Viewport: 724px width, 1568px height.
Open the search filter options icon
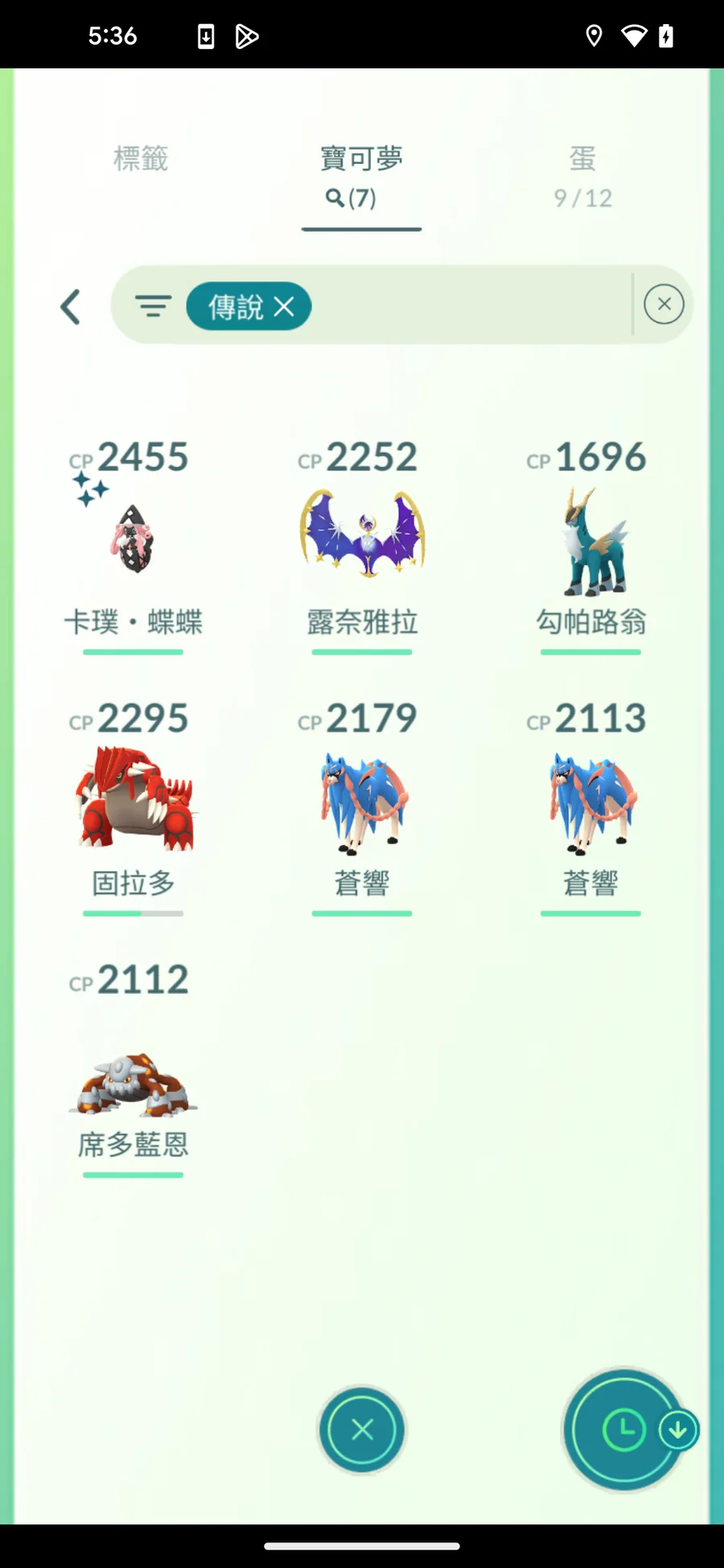(x=153, y=306)
